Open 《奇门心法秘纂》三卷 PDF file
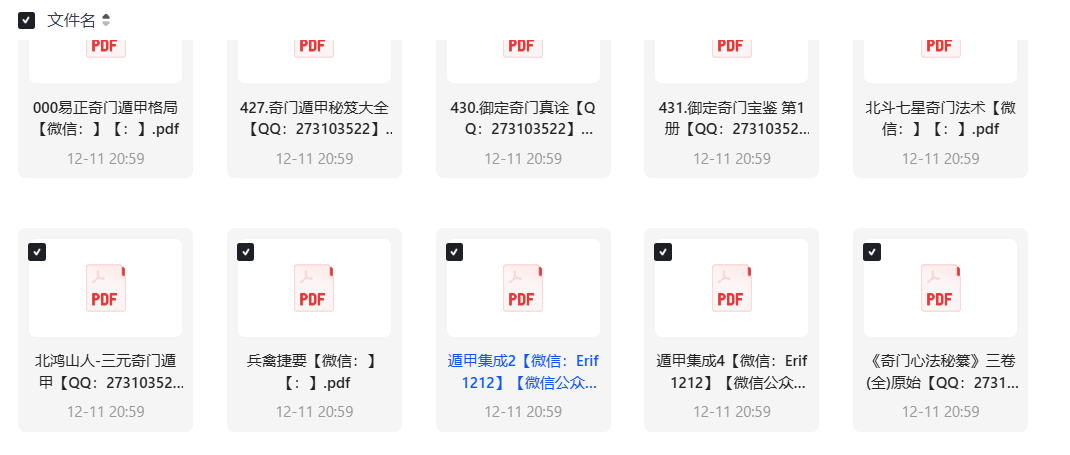The width and height of the screenshot is (1070, 455). coord(941,287)
